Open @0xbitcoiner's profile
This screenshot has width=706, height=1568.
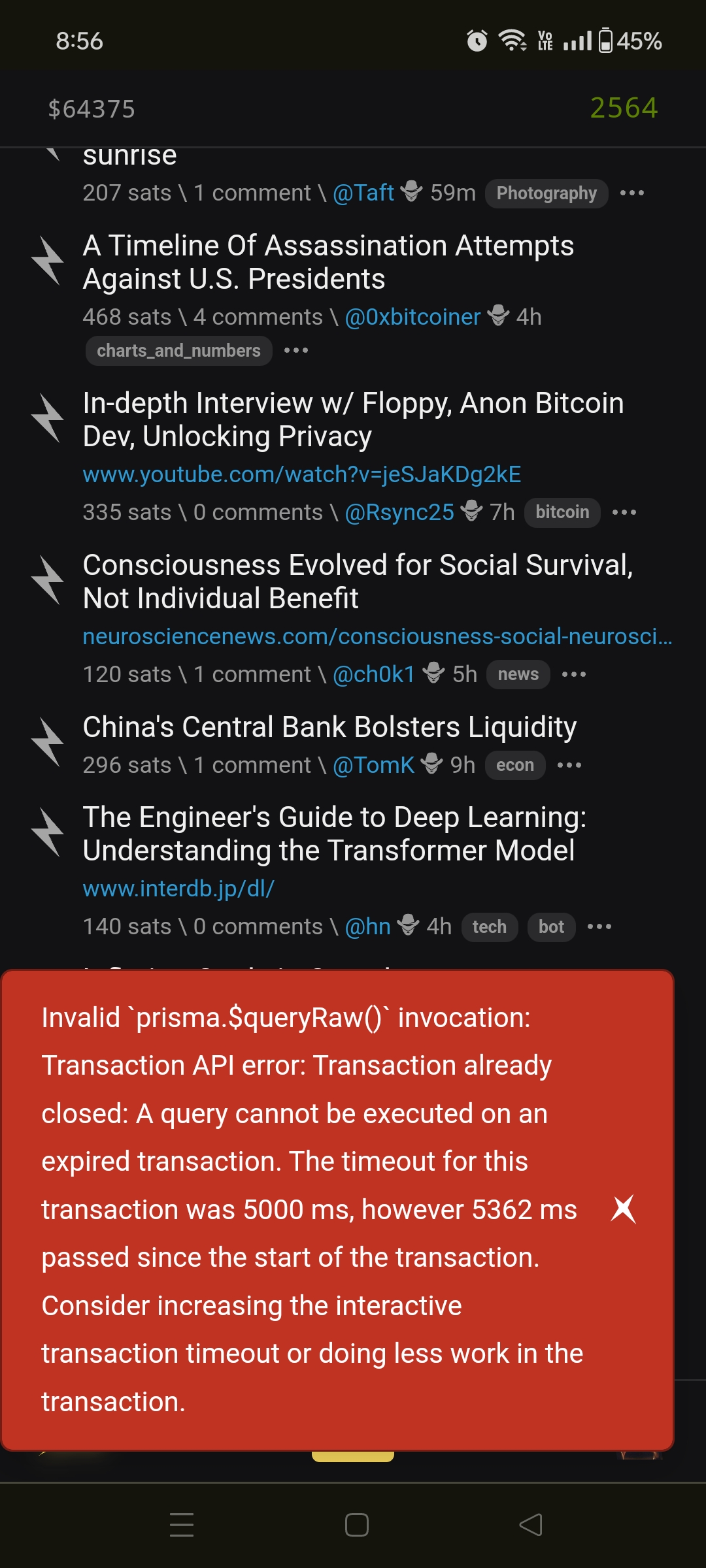[412, 317]
